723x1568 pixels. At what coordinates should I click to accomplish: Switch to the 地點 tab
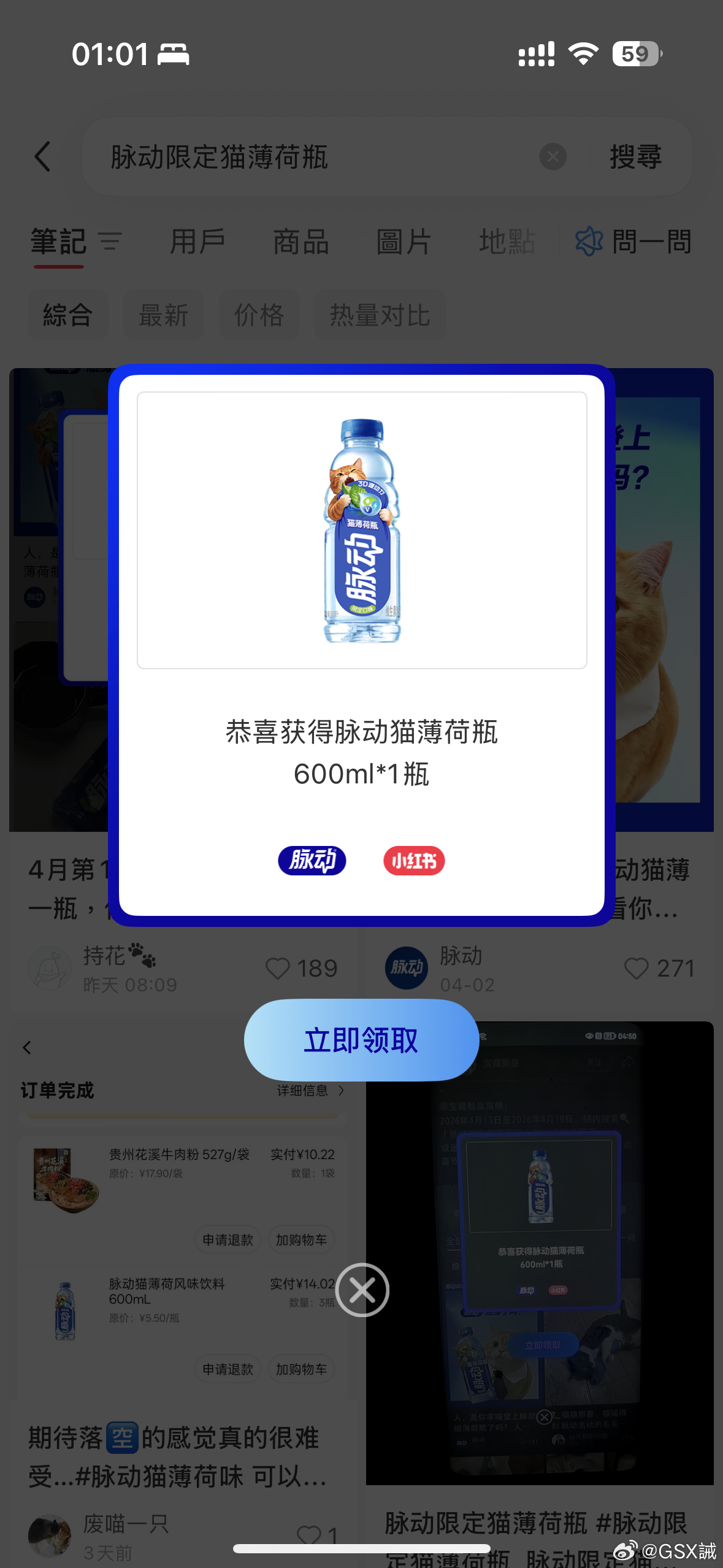pyautogui.click(x=507, y=242)
